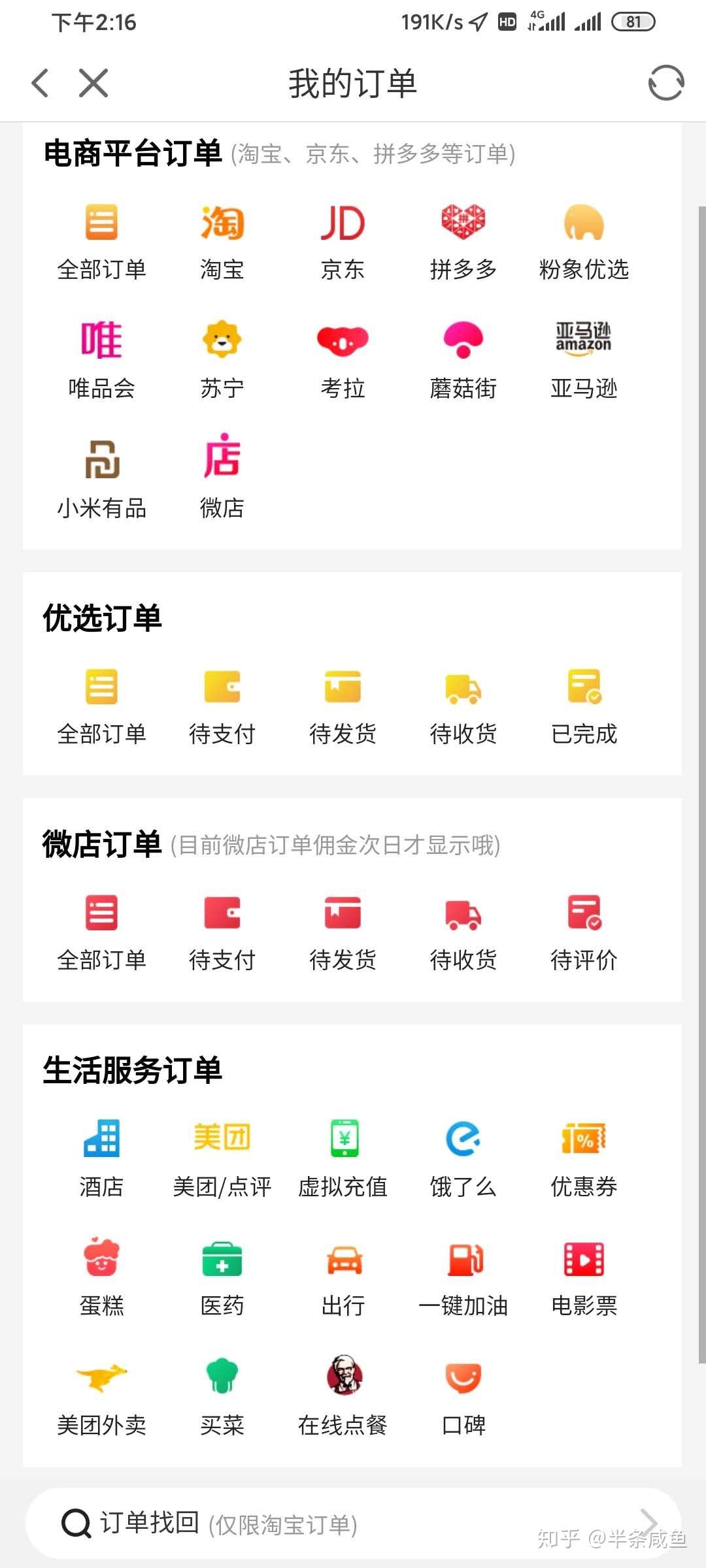Open 待发货 under 微店订单
The width and height of the screenshot is (706, 1568).
pos(343,932)
